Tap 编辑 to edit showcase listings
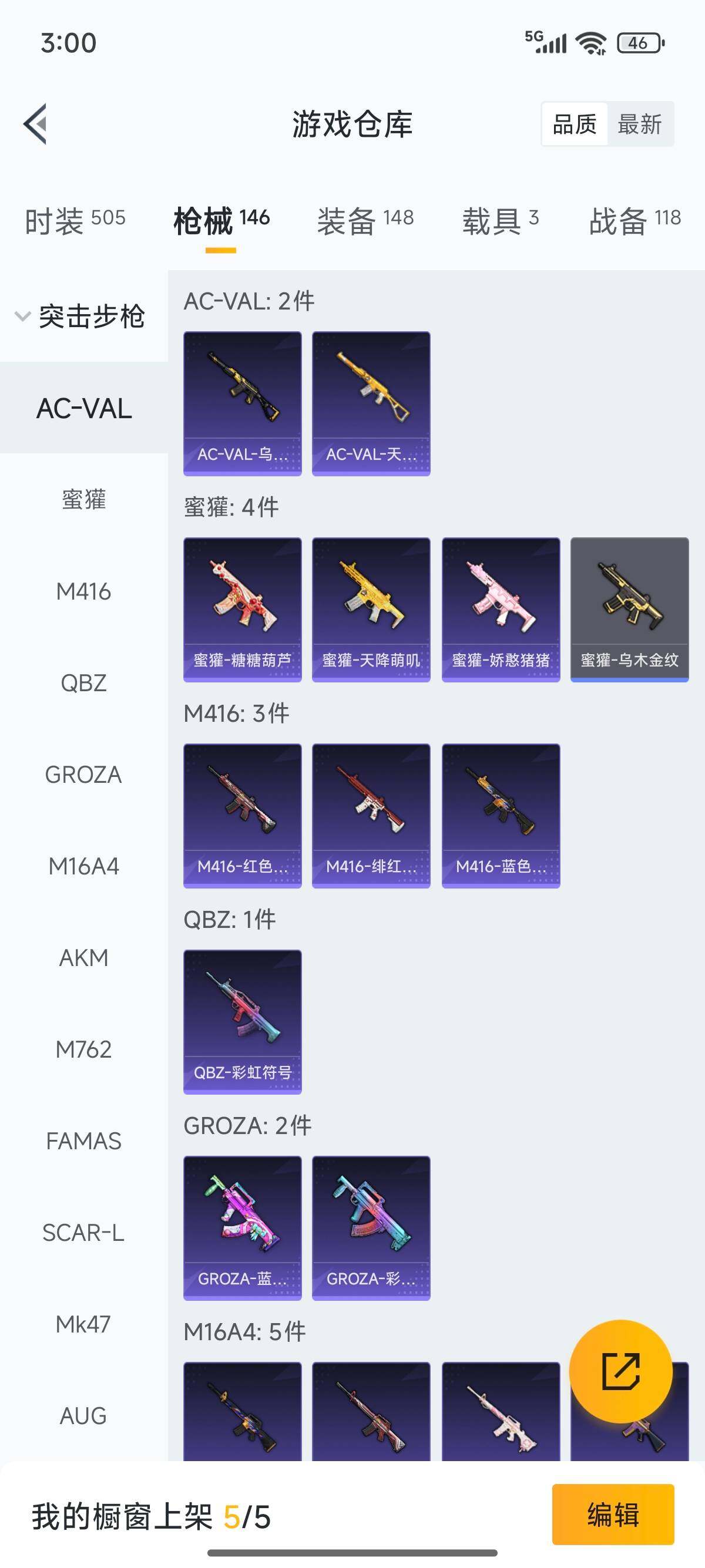The width and height of the screenshot is (705, 1568). tap(612, 1515)
